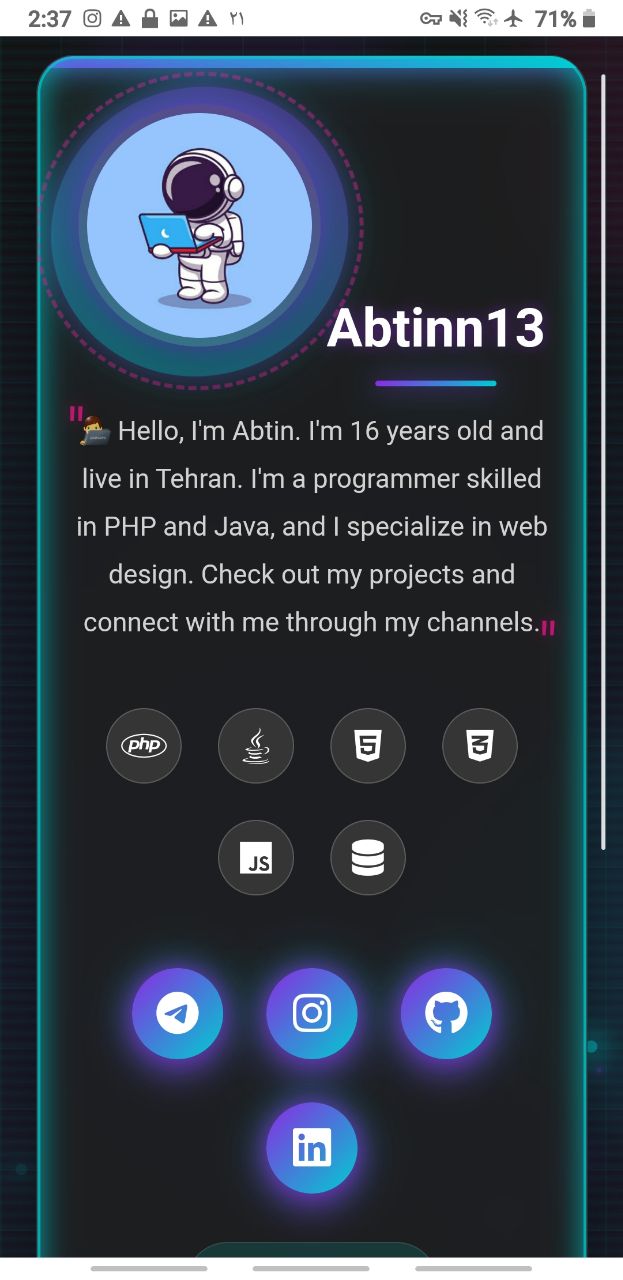The image size is (623, 1280).
Task: Tap the PHP skill badge
Action: click(x=144, y=745)
